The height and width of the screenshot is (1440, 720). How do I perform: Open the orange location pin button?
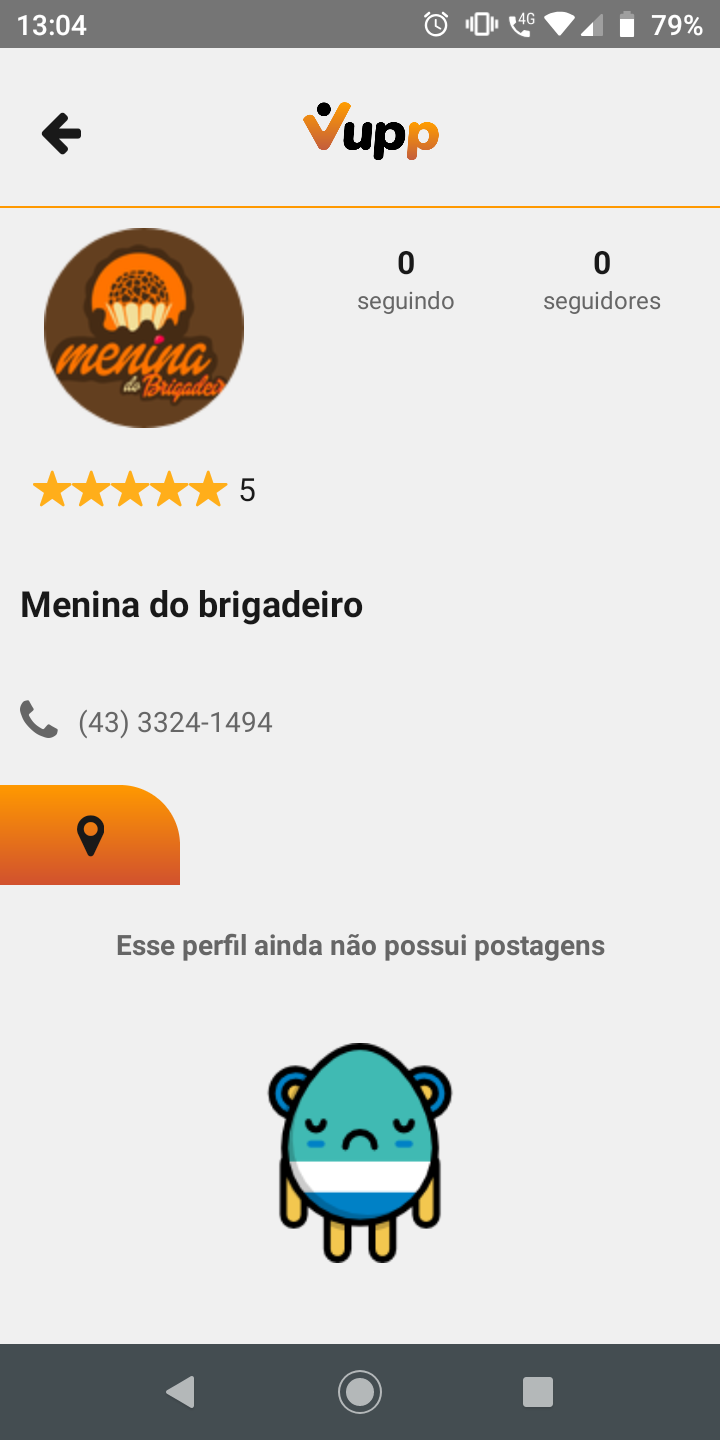coord(90,835)
